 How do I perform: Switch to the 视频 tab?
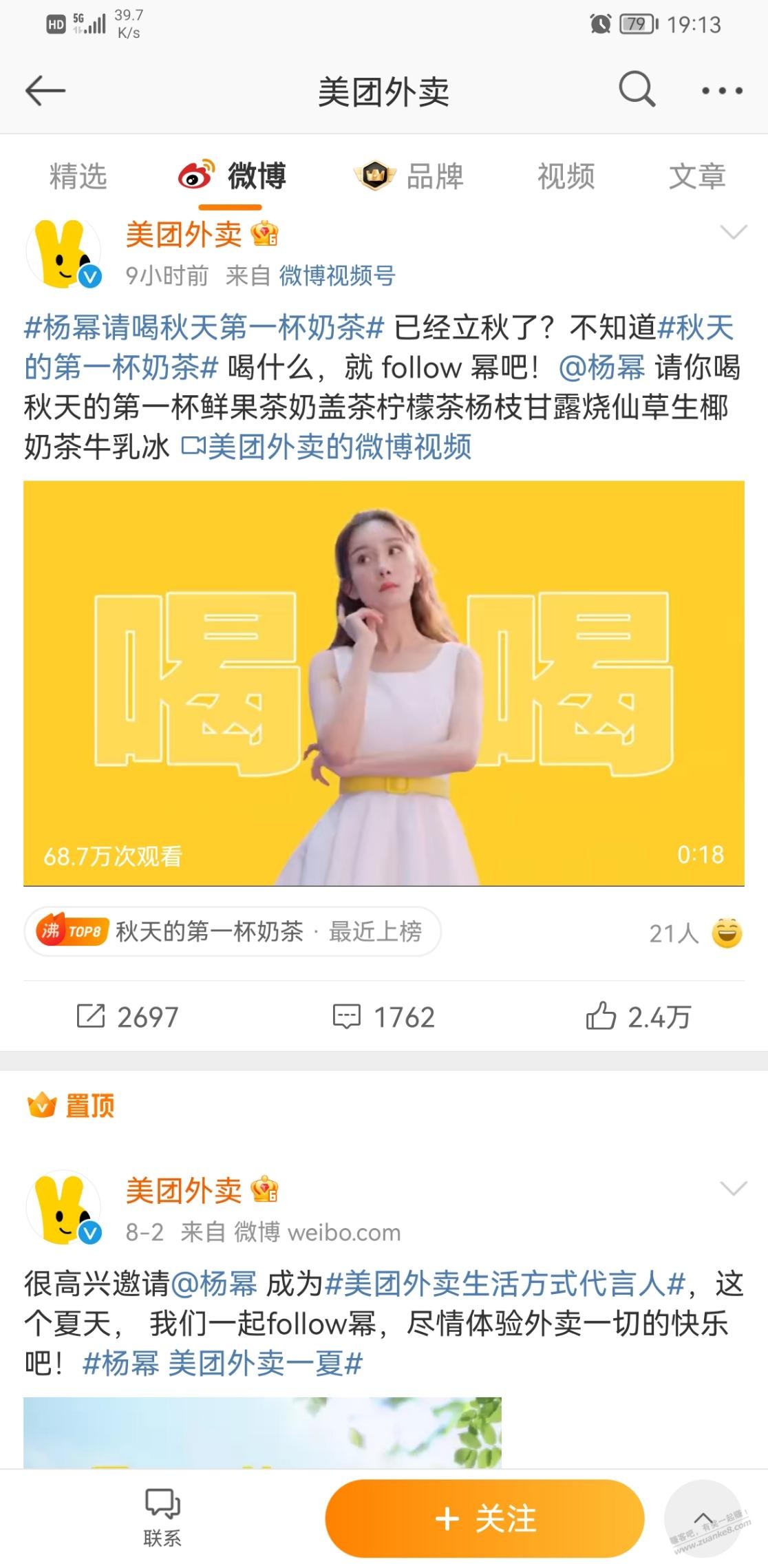point(566,176)
